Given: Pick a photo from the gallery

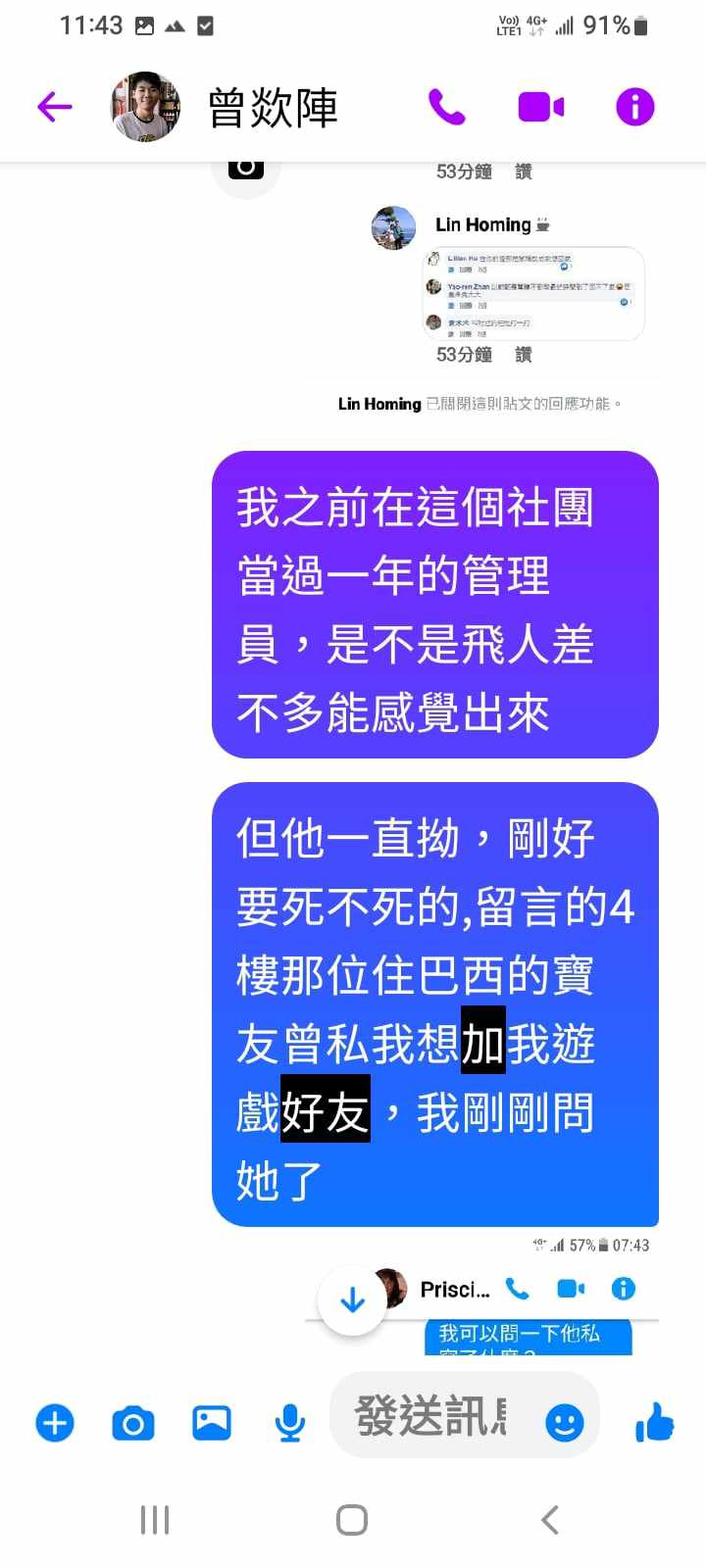Looking at the screenshot, I should point(212,1422).
